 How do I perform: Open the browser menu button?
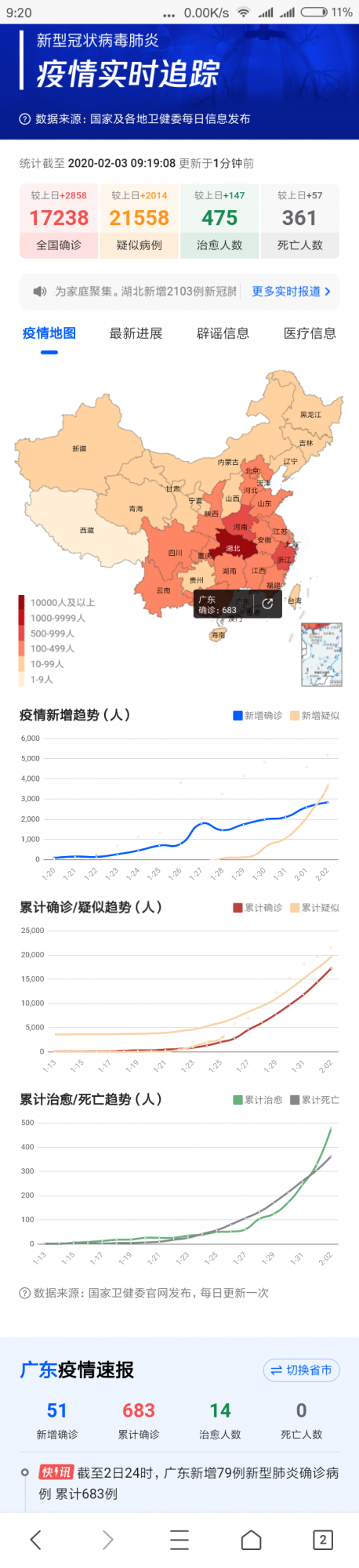pos(179,1539)
